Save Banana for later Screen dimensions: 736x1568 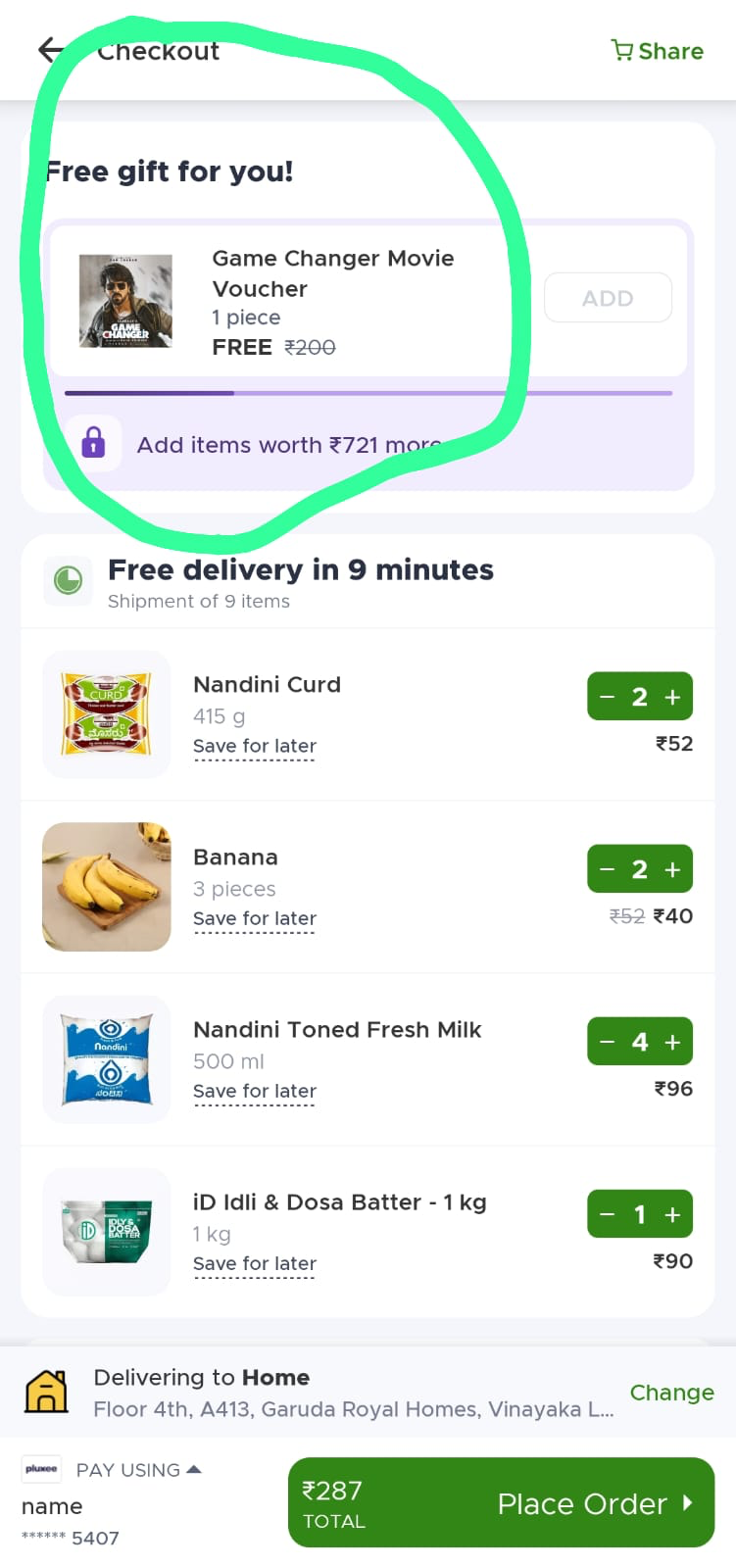click(255, 919)
